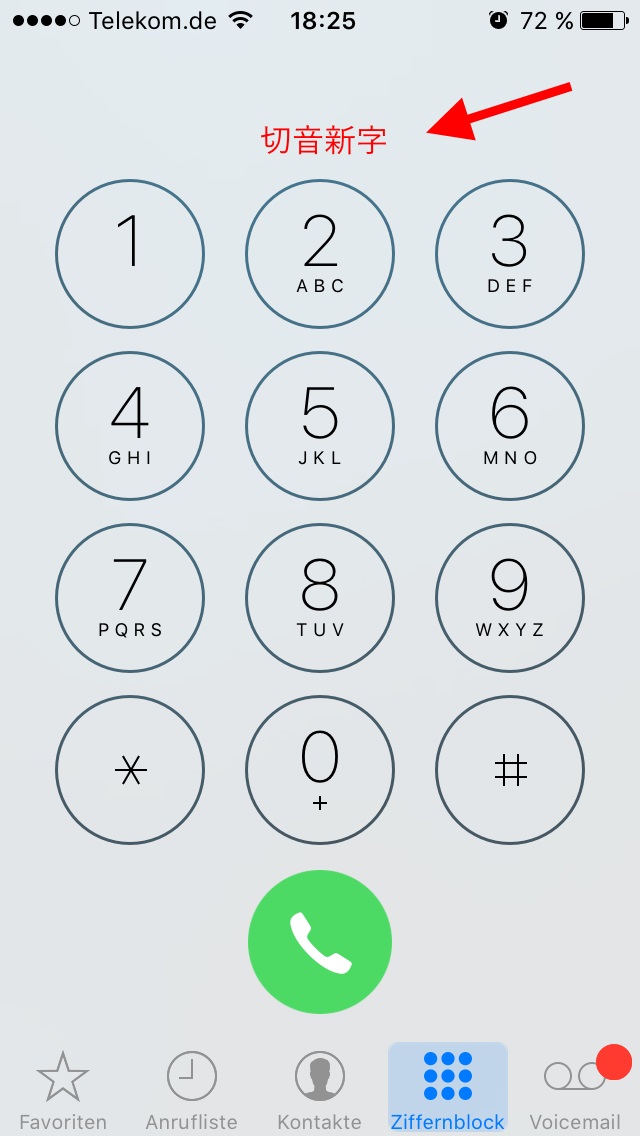640x1136 pixels.
Task: Select the Ziffernblock tab
Action: pos(448,1090)
